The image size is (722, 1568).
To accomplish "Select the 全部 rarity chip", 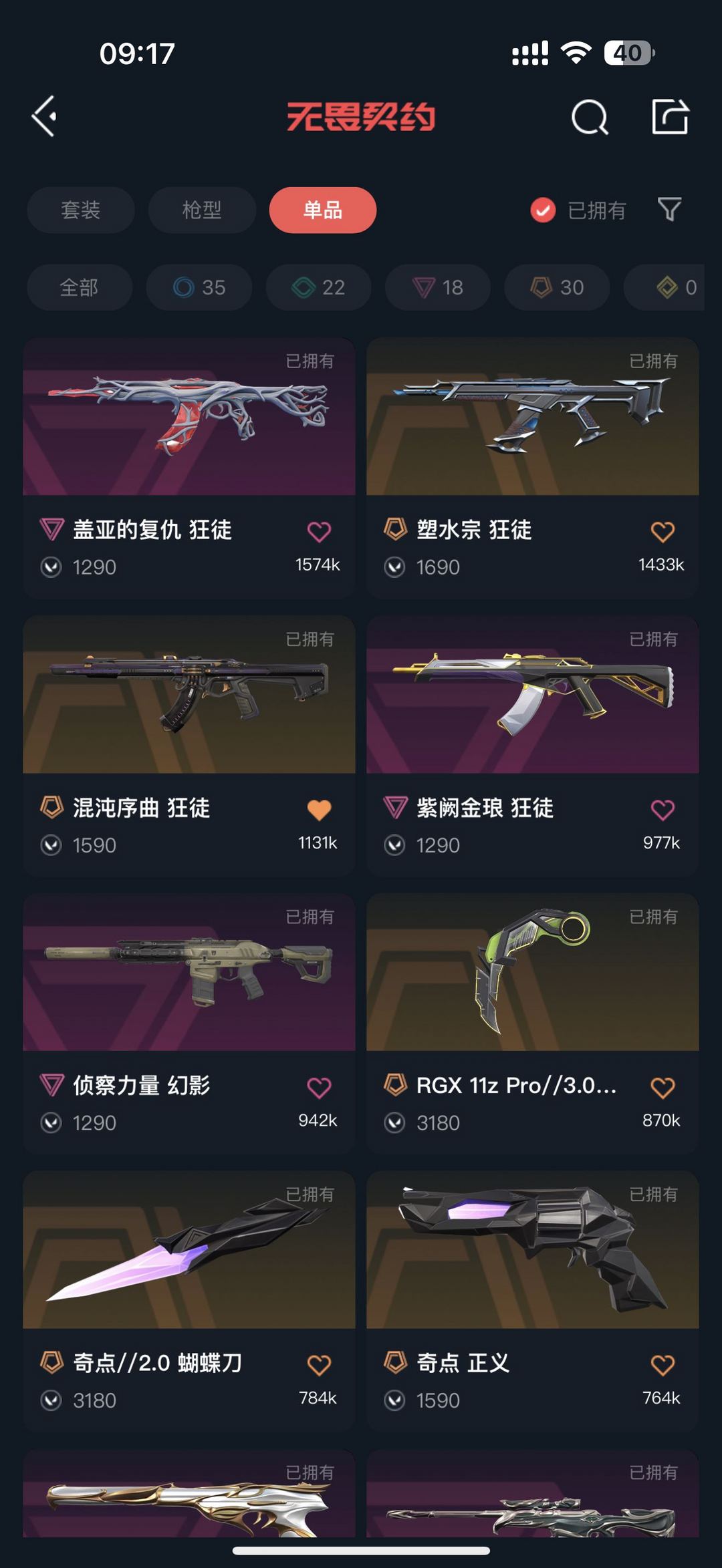I will click(x=80, y=287).
